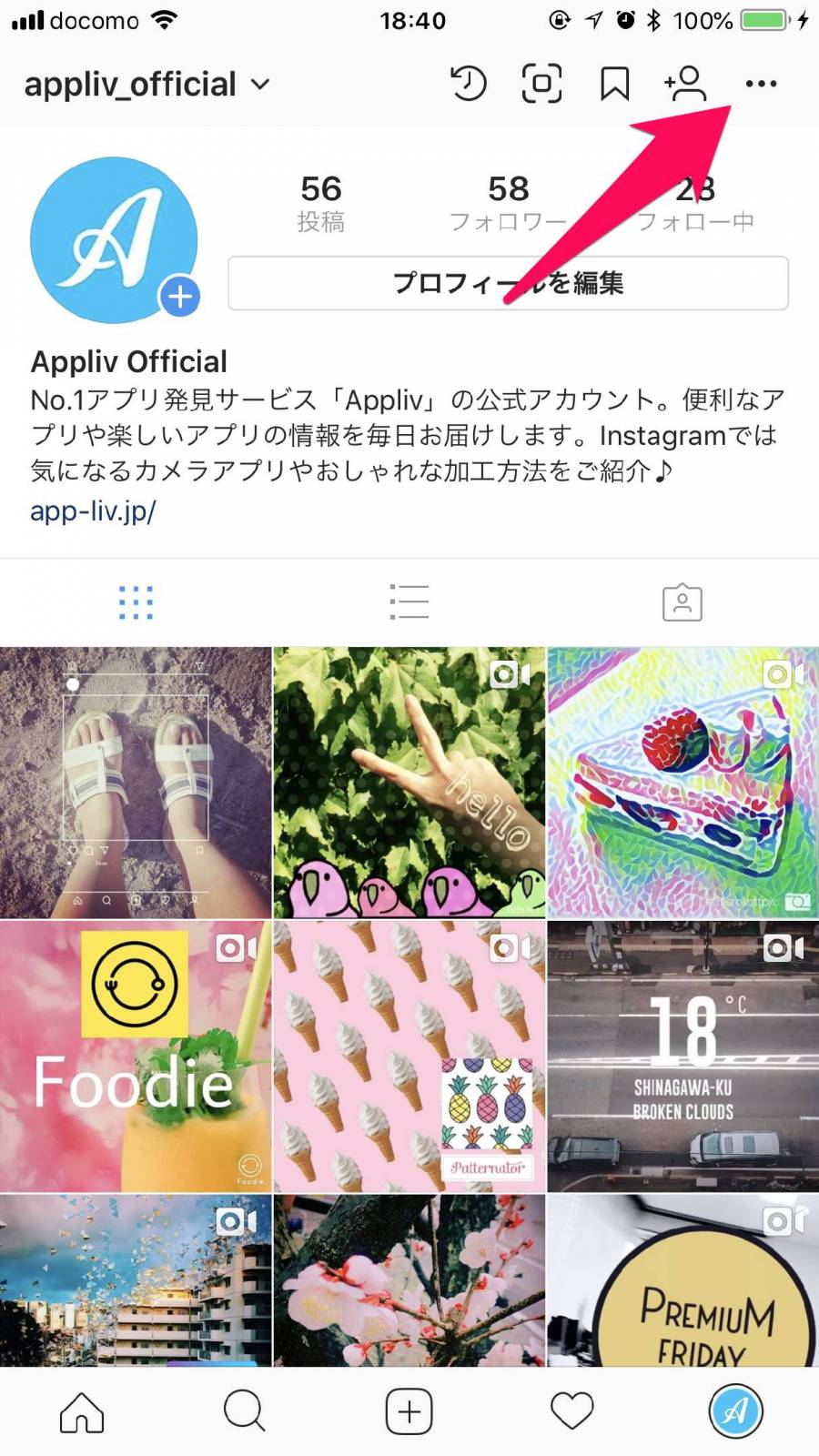Switch to tagged photos tab
The image size is (819, 1456).
coord(682,602)
